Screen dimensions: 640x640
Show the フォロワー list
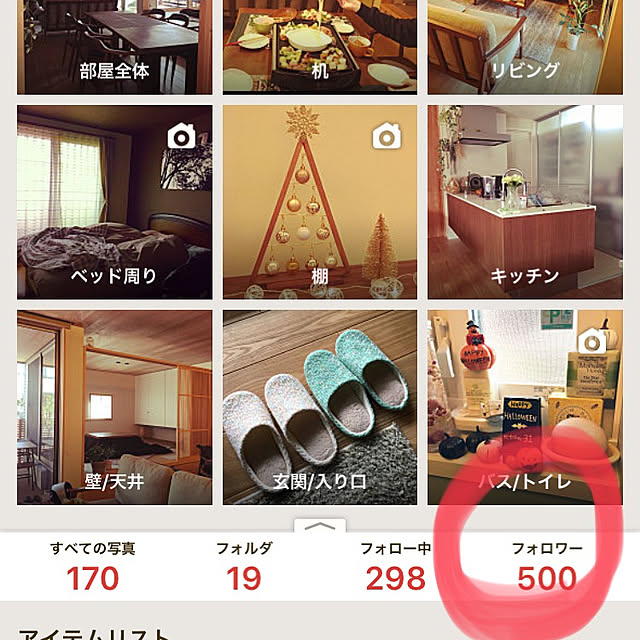(x=546, y=565)
